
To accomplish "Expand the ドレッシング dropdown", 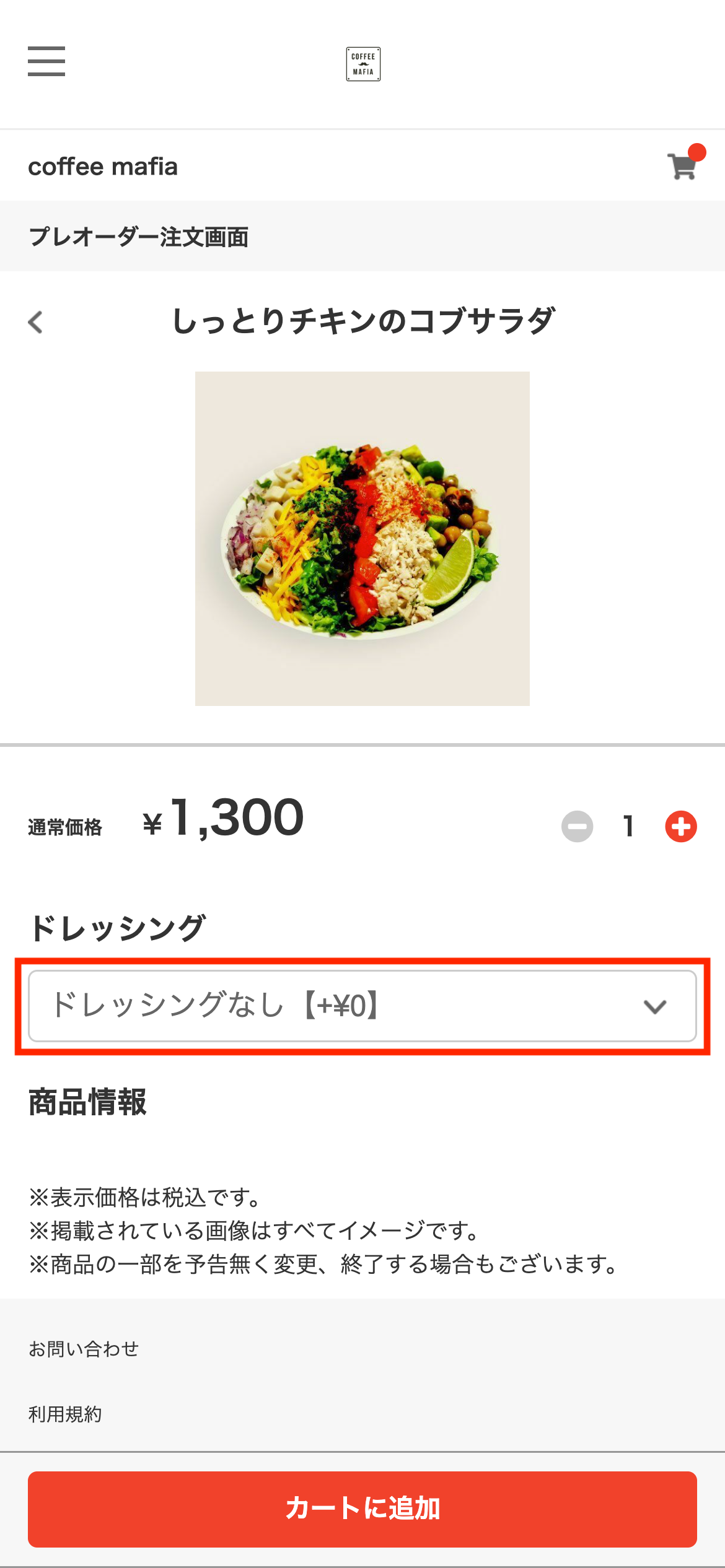I will (x=362, y=1006).
